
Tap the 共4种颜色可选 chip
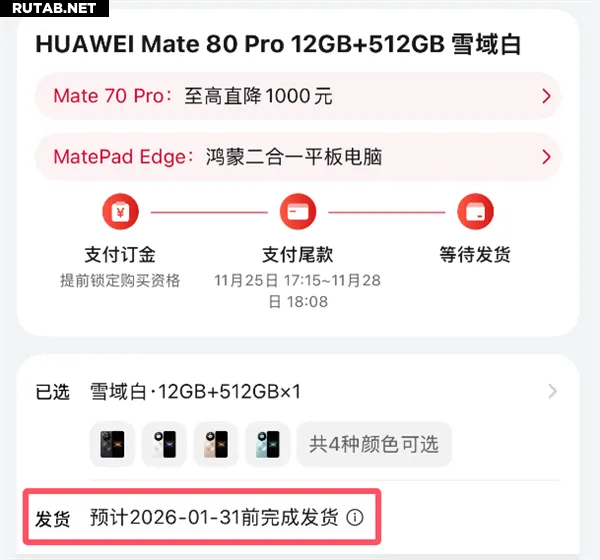coord(374,444)
